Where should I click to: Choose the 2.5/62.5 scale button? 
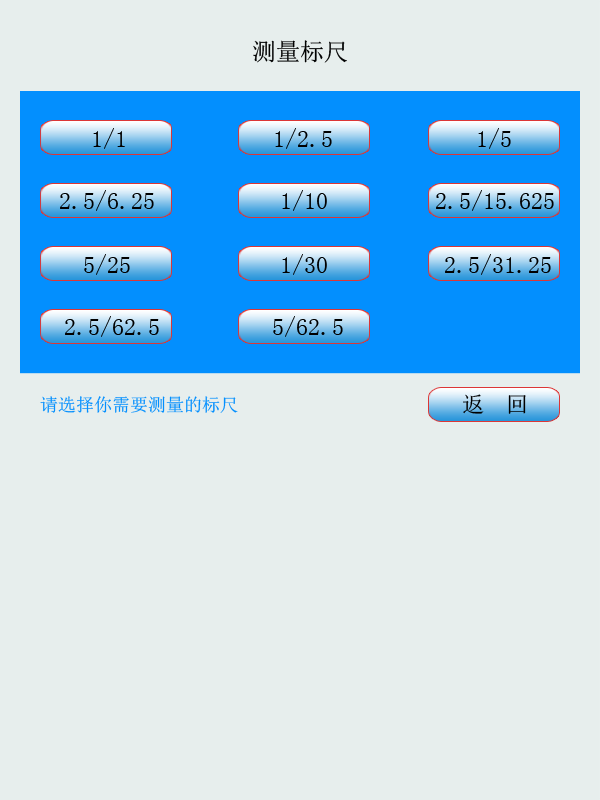[106, 327]
